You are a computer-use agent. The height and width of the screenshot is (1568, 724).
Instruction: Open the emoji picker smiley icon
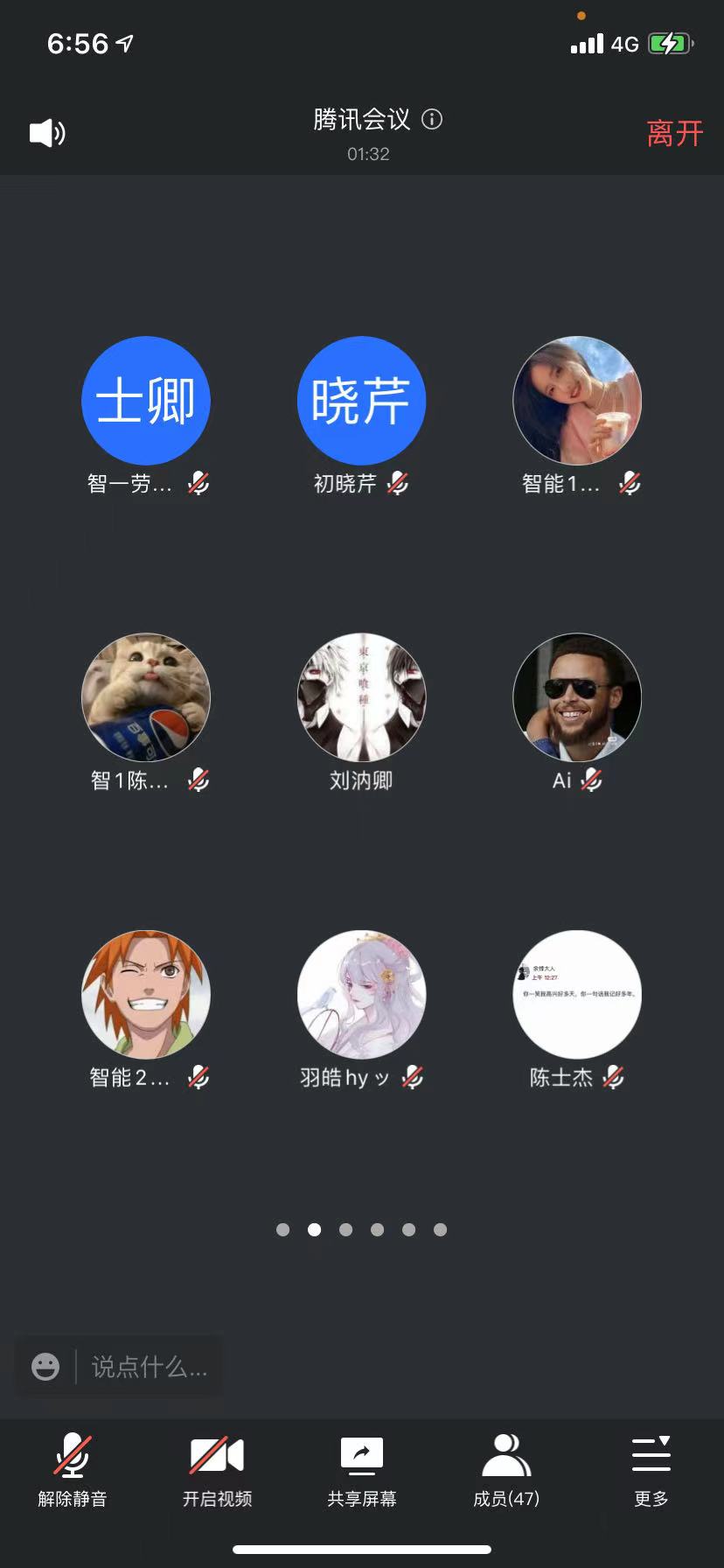[x=45, y=1367]
